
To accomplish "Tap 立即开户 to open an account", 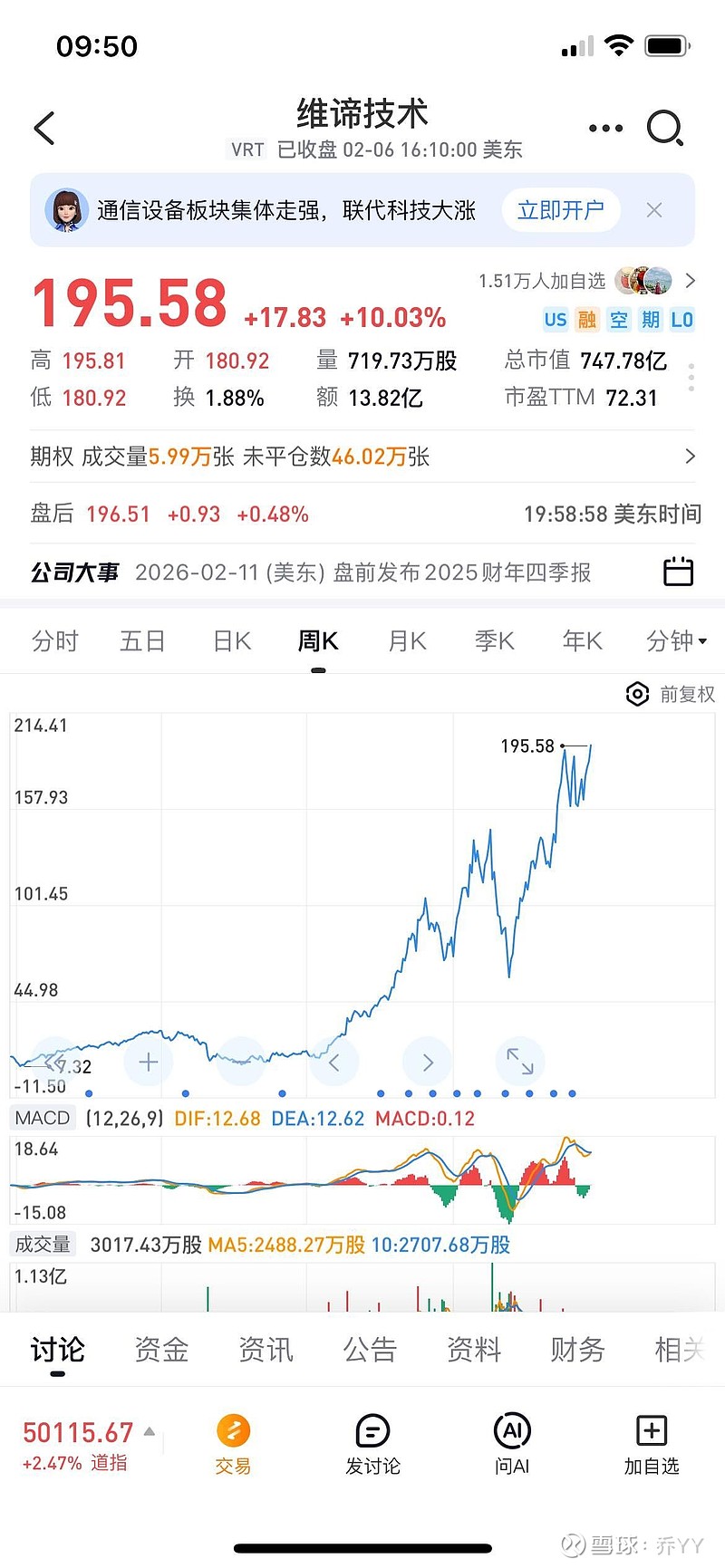I will 560,210.
